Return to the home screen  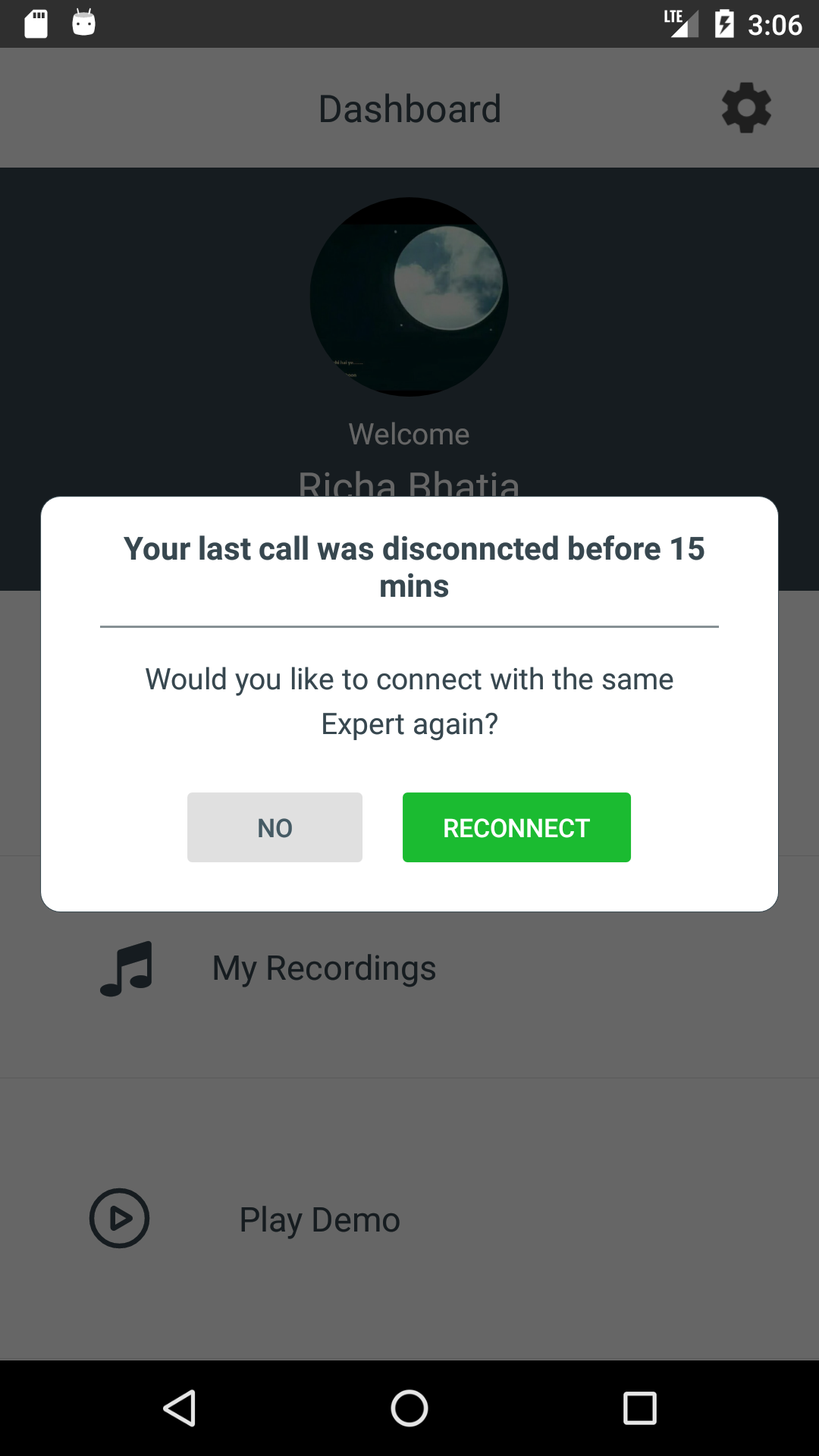[x=409, y=1408]
